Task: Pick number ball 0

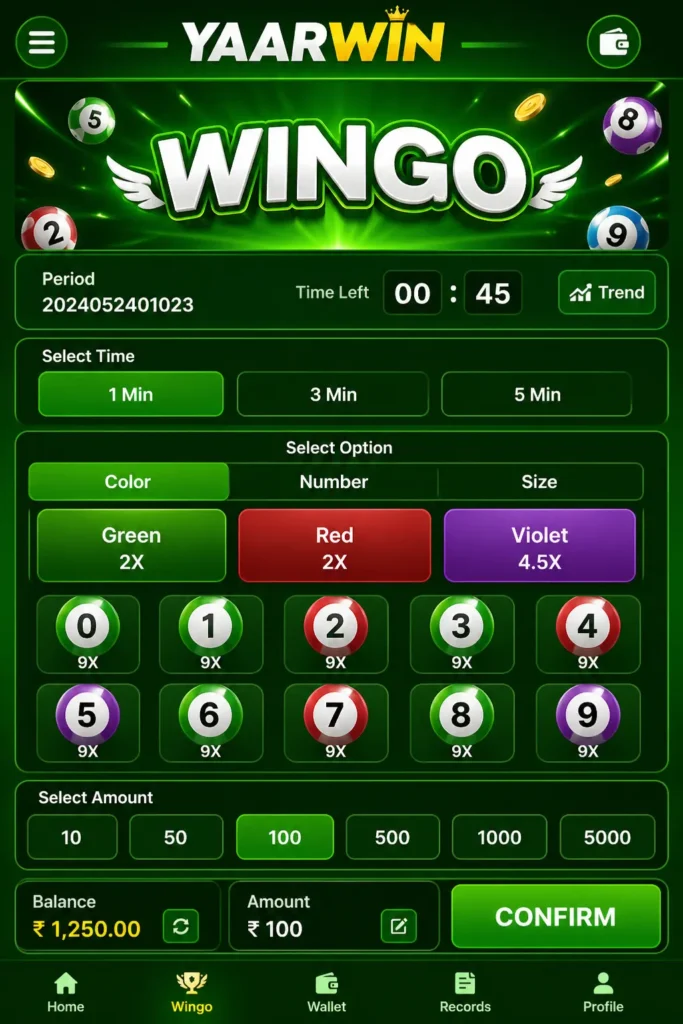Action: (87, 628)
